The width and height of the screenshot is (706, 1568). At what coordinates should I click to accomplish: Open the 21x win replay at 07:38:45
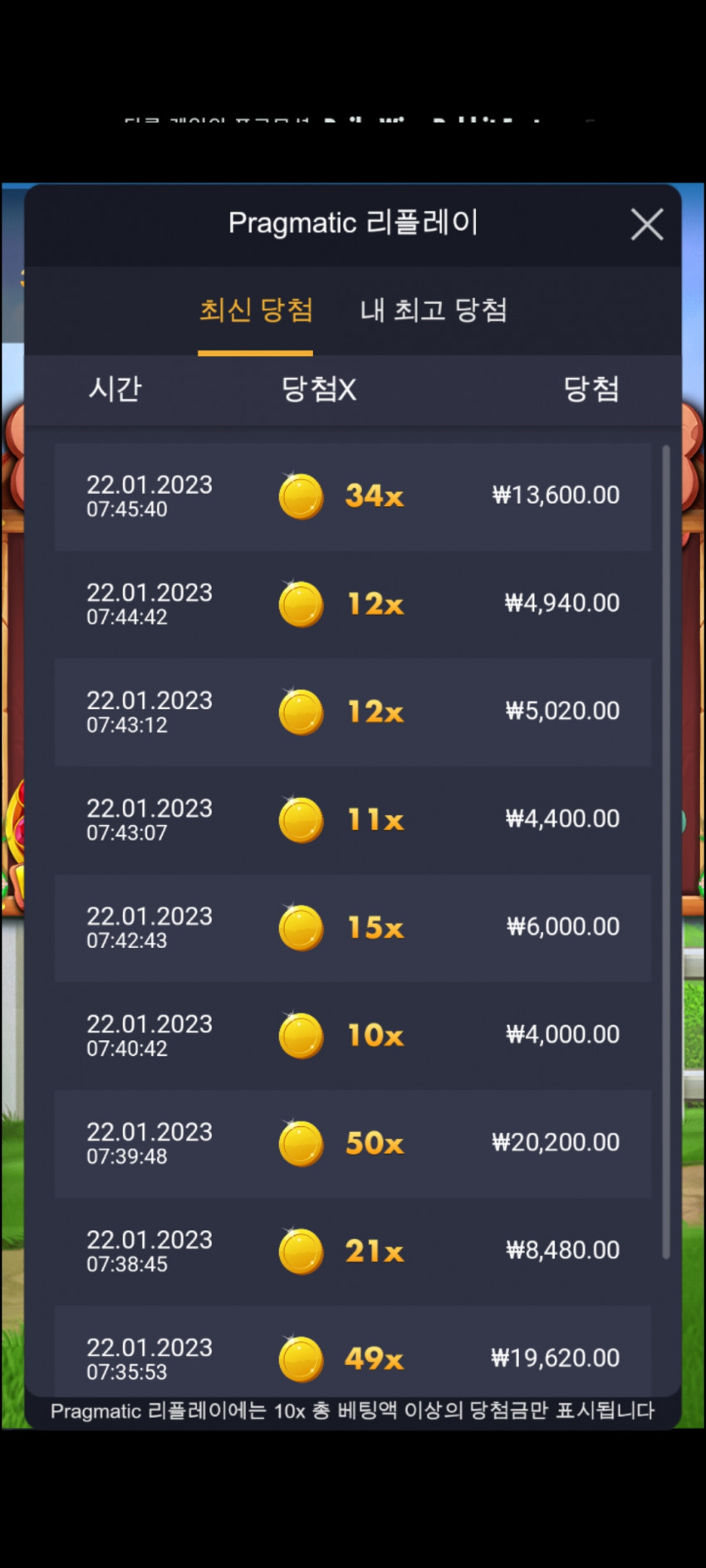pyautogui.click(x=353, y=1252)
